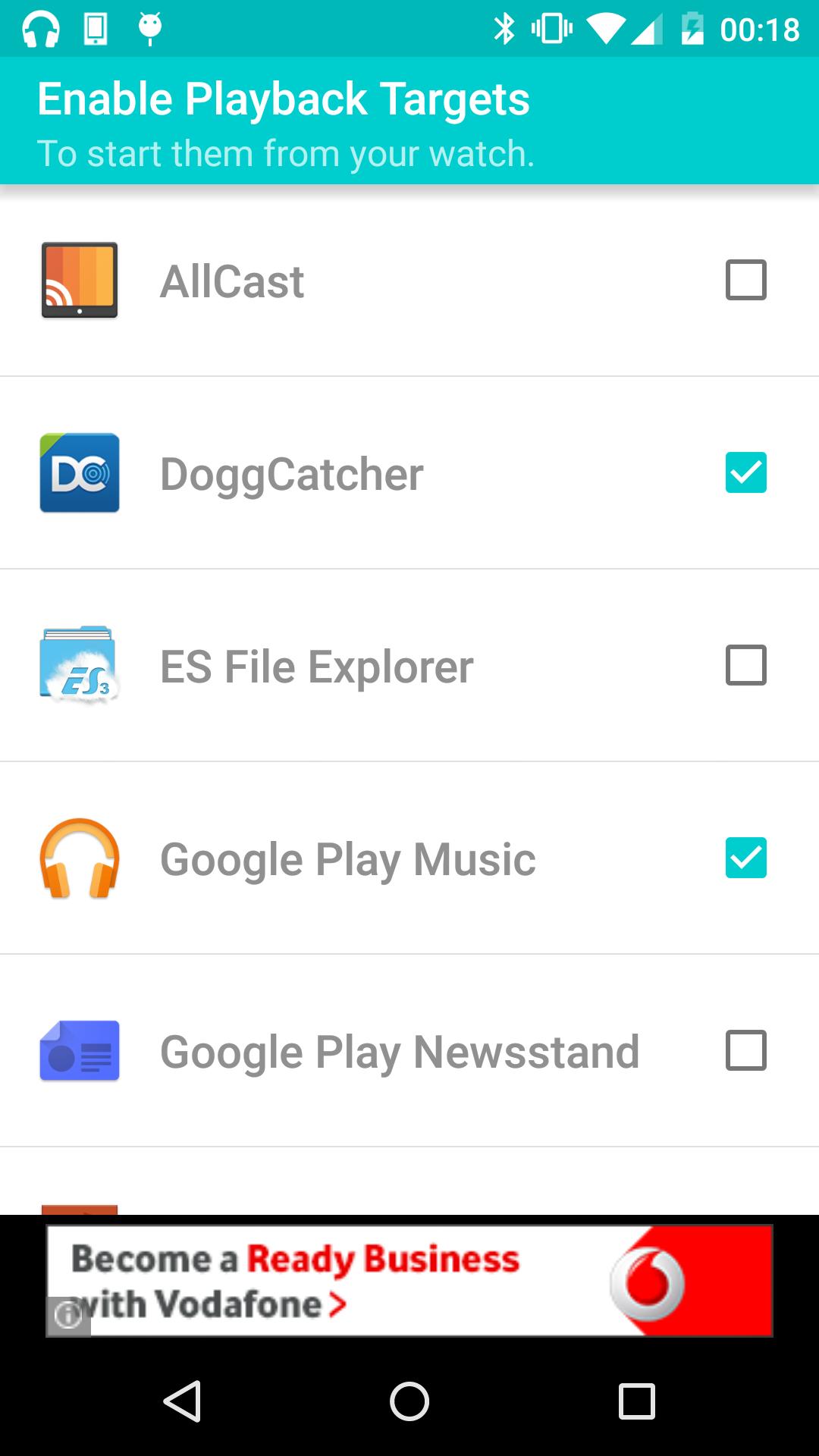Tap the ad info icon
The width and height of the screenshot is (819, 1456).
click(68, 1316)
